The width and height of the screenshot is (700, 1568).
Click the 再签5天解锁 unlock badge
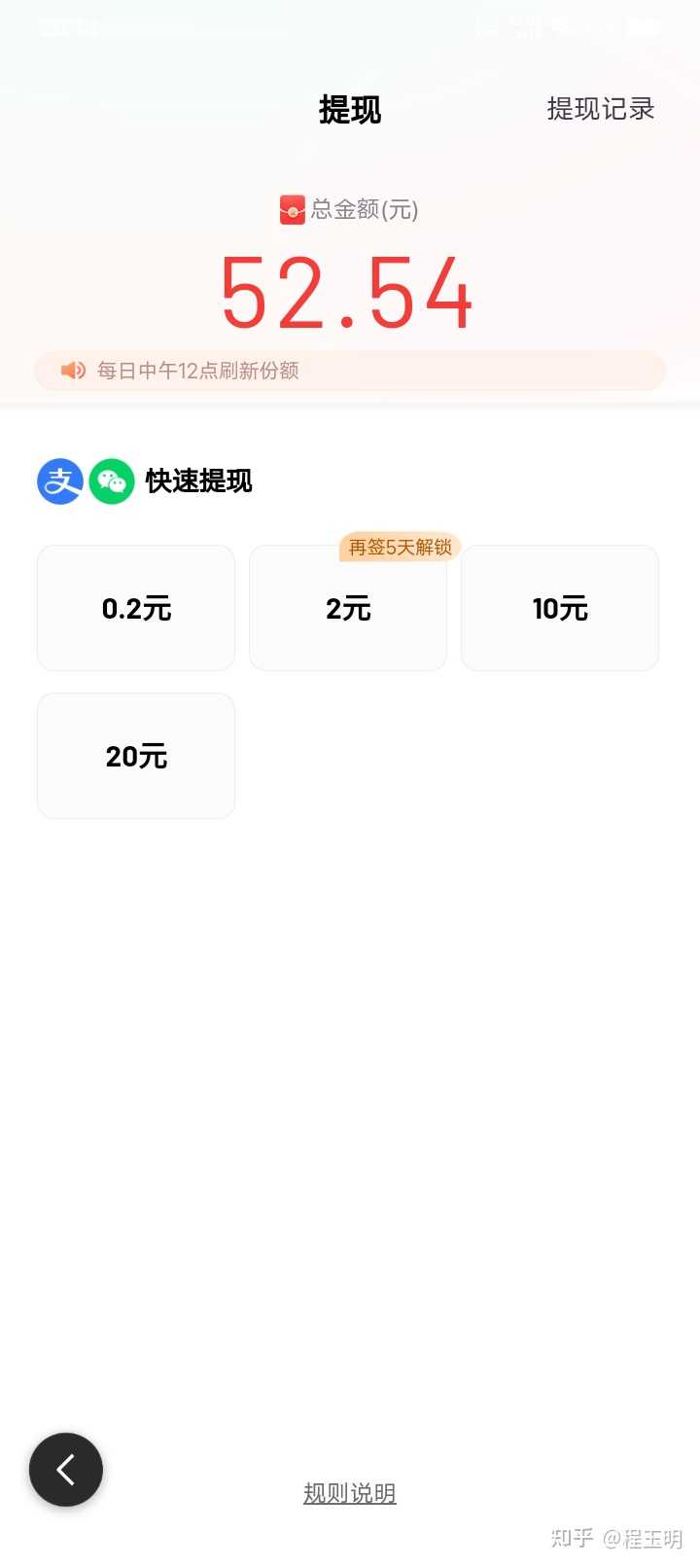coord(399,547)
